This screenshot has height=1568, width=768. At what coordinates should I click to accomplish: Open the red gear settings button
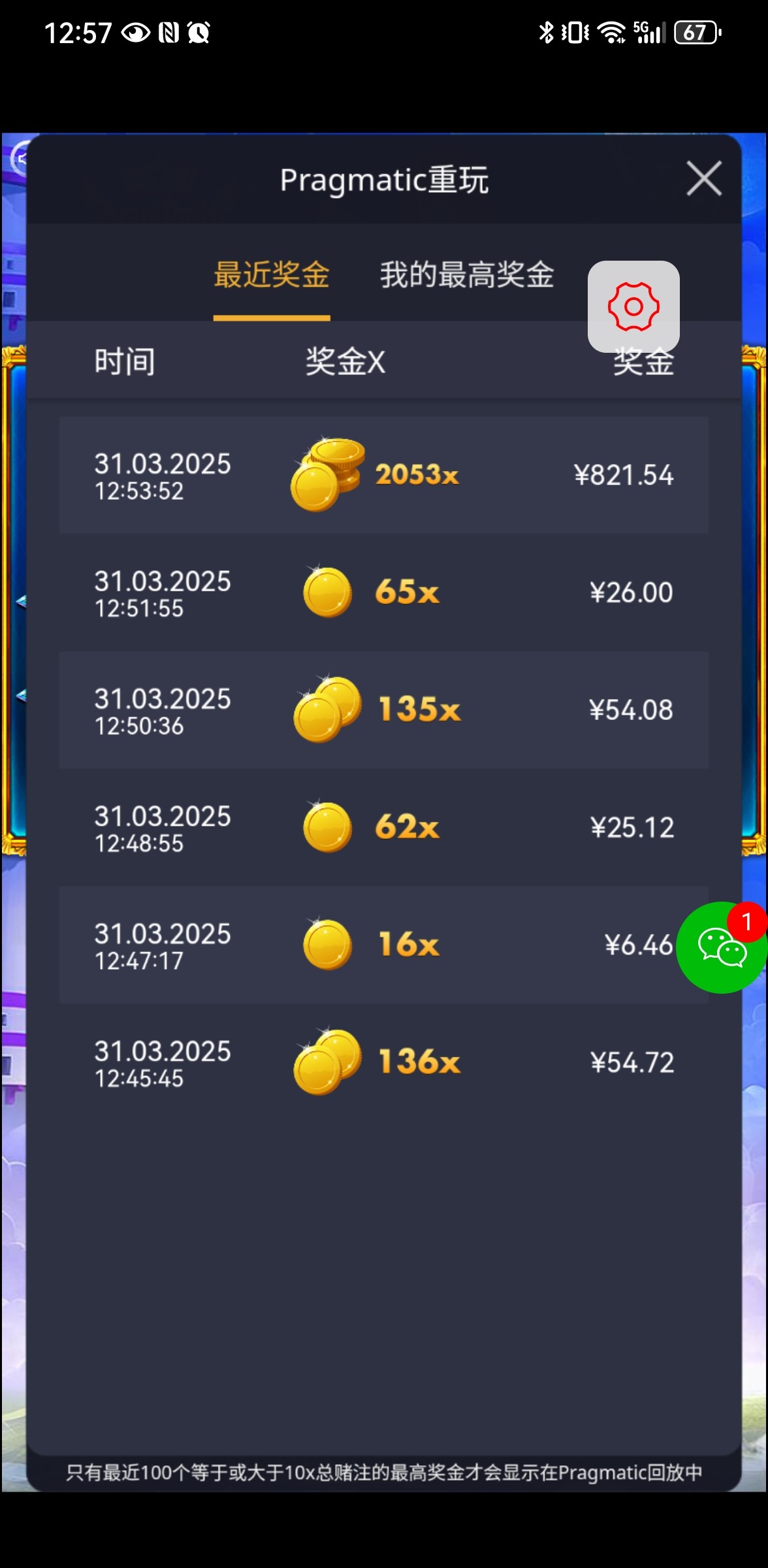coord(633,306)
